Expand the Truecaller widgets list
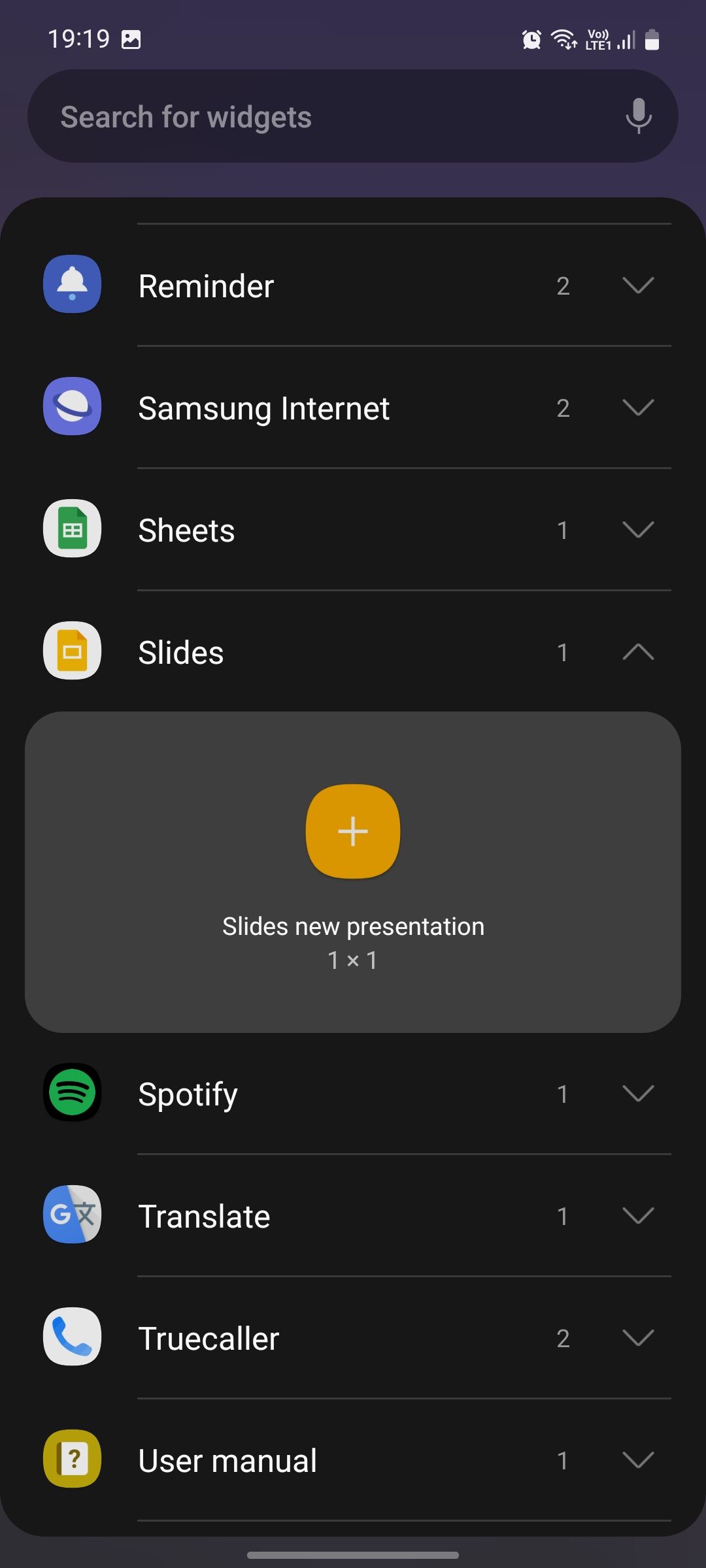706x1568 pixels. click(x=637, y=1337)
